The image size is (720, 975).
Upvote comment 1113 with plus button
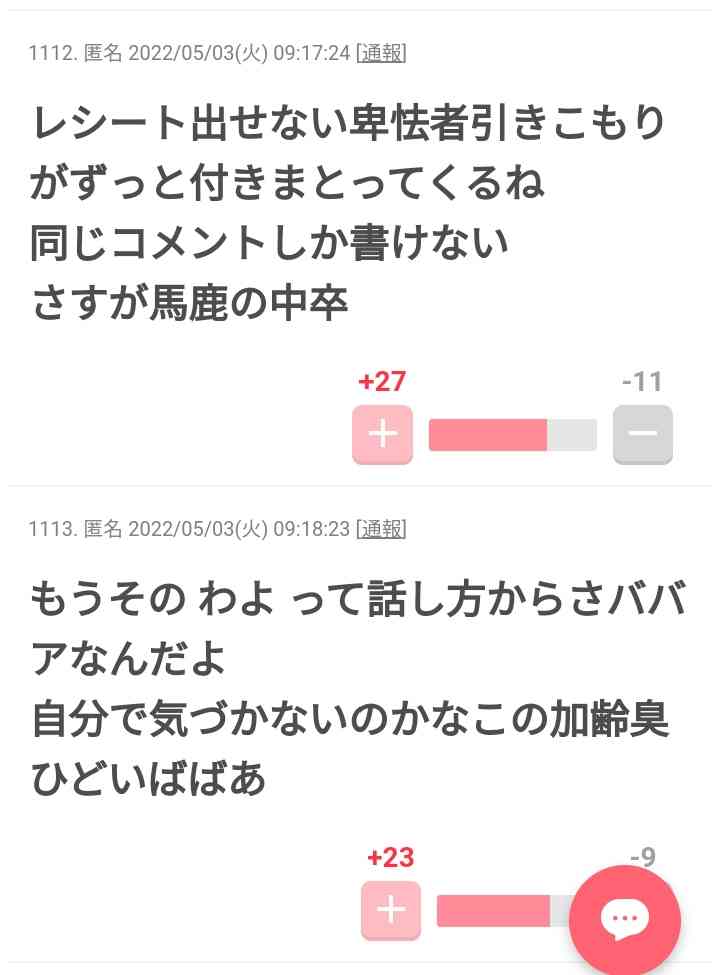coord(390,910)
